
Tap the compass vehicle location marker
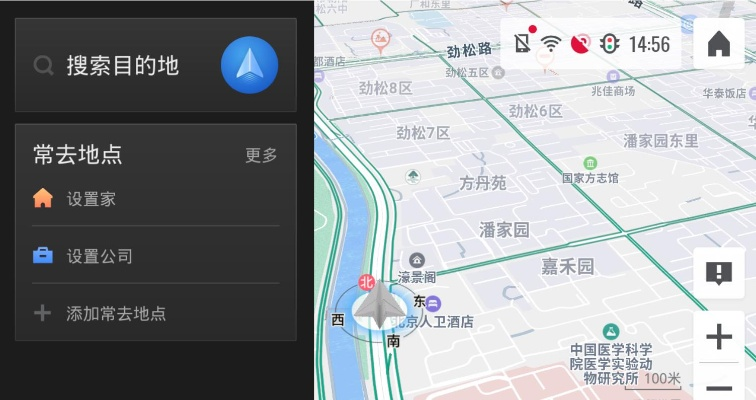point(378,308)
